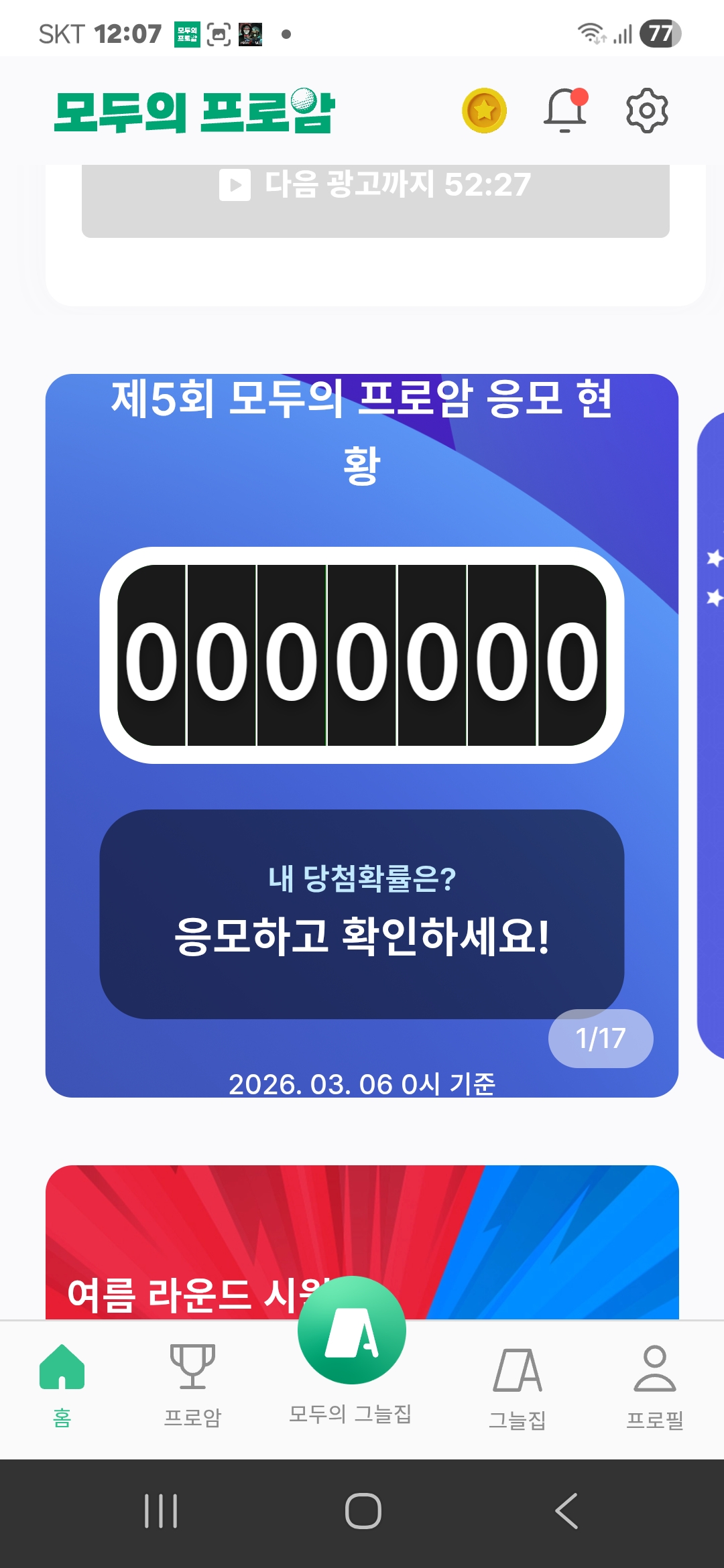
Task: Show recent apps from the navigation bar
Action: [161, 1511]
